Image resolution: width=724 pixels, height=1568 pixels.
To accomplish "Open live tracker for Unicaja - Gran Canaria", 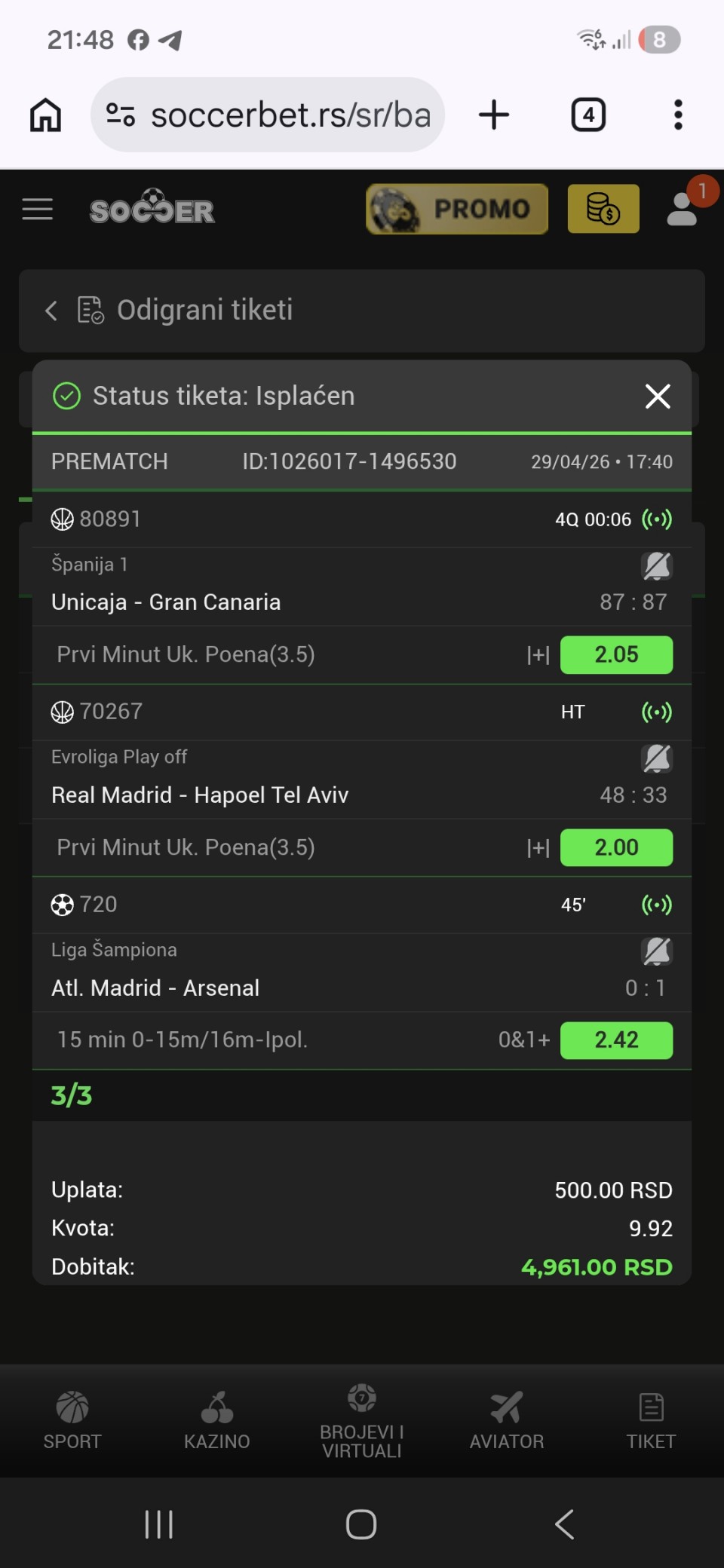I will tap(656, 519).
